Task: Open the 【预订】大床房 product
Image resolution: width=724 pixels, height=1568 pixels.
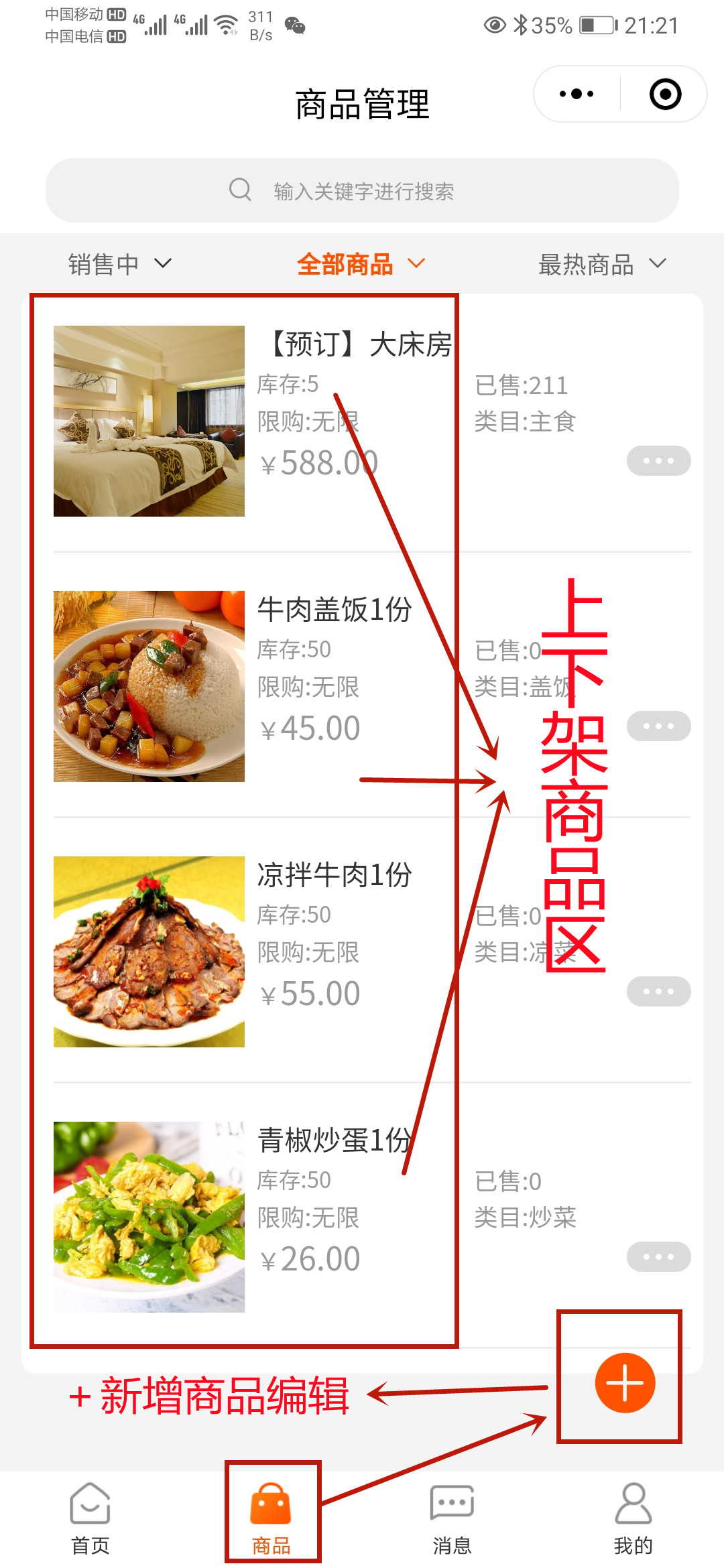Action: tap(149, 421)
